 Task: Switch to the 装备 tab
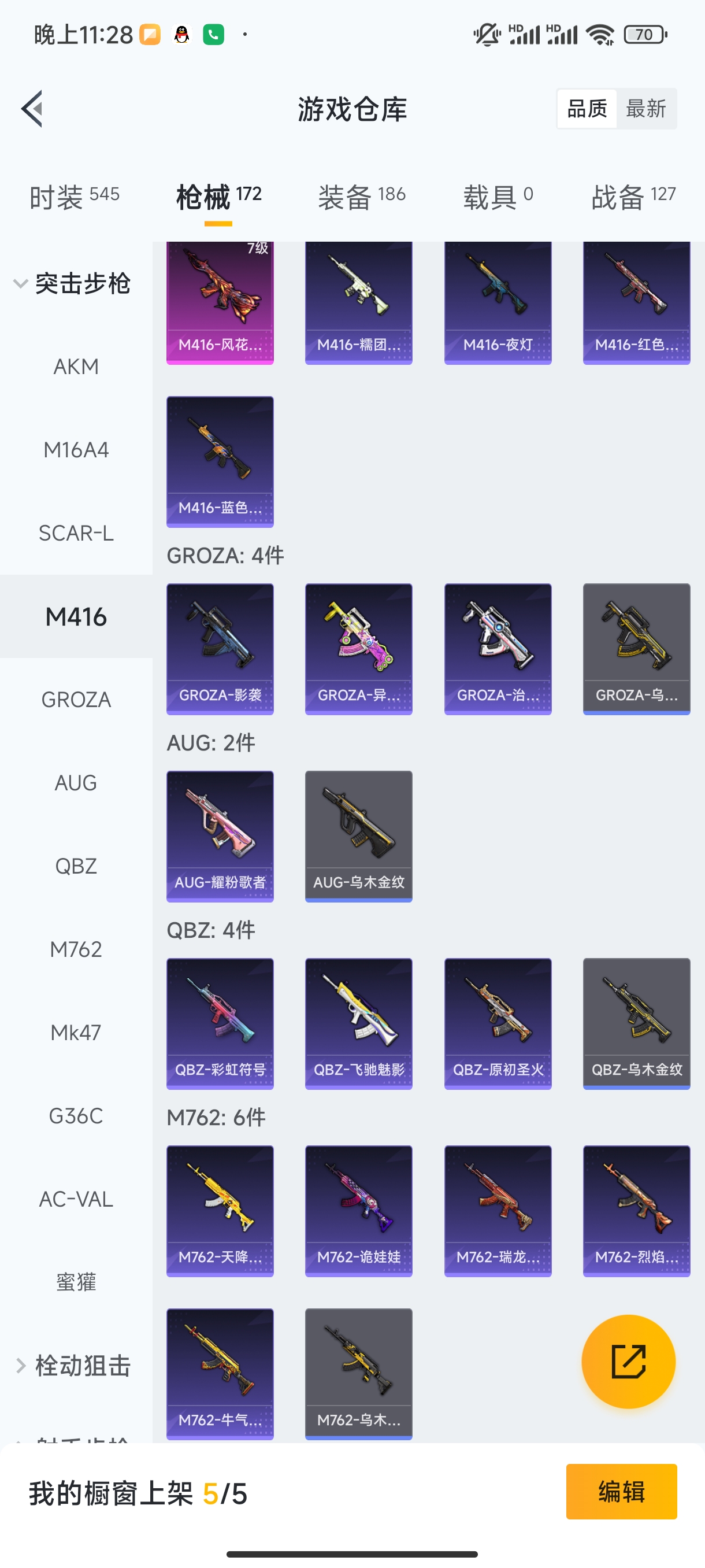[361, 197]
